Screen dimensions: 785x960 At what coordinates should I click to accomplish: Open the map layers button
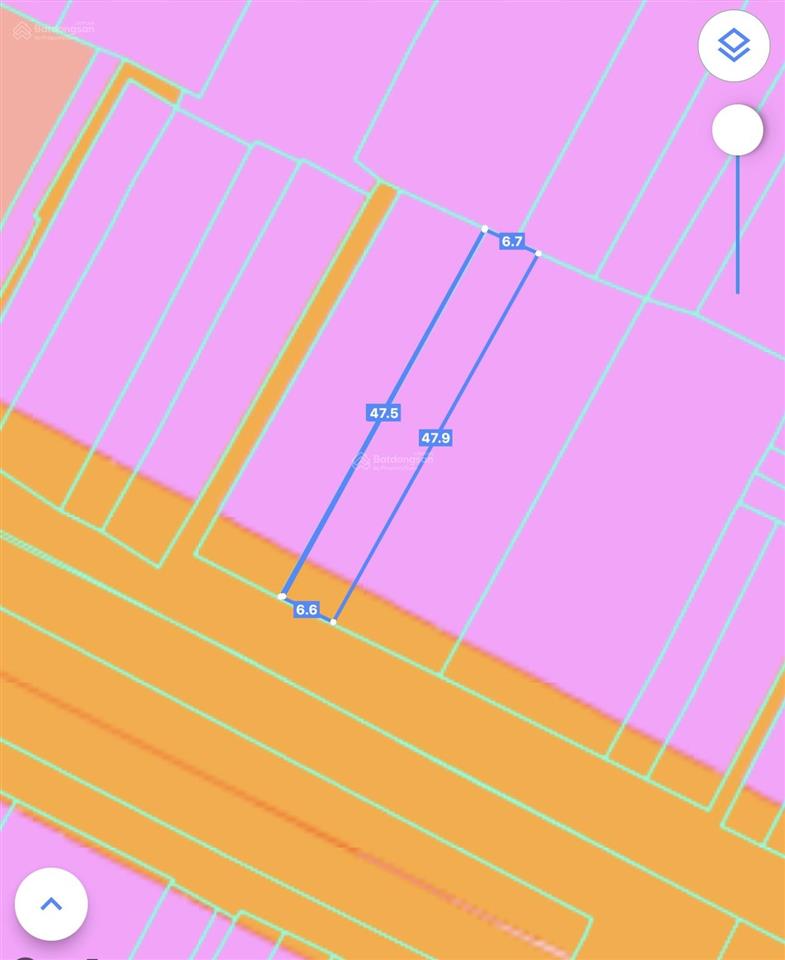point(734,46)
